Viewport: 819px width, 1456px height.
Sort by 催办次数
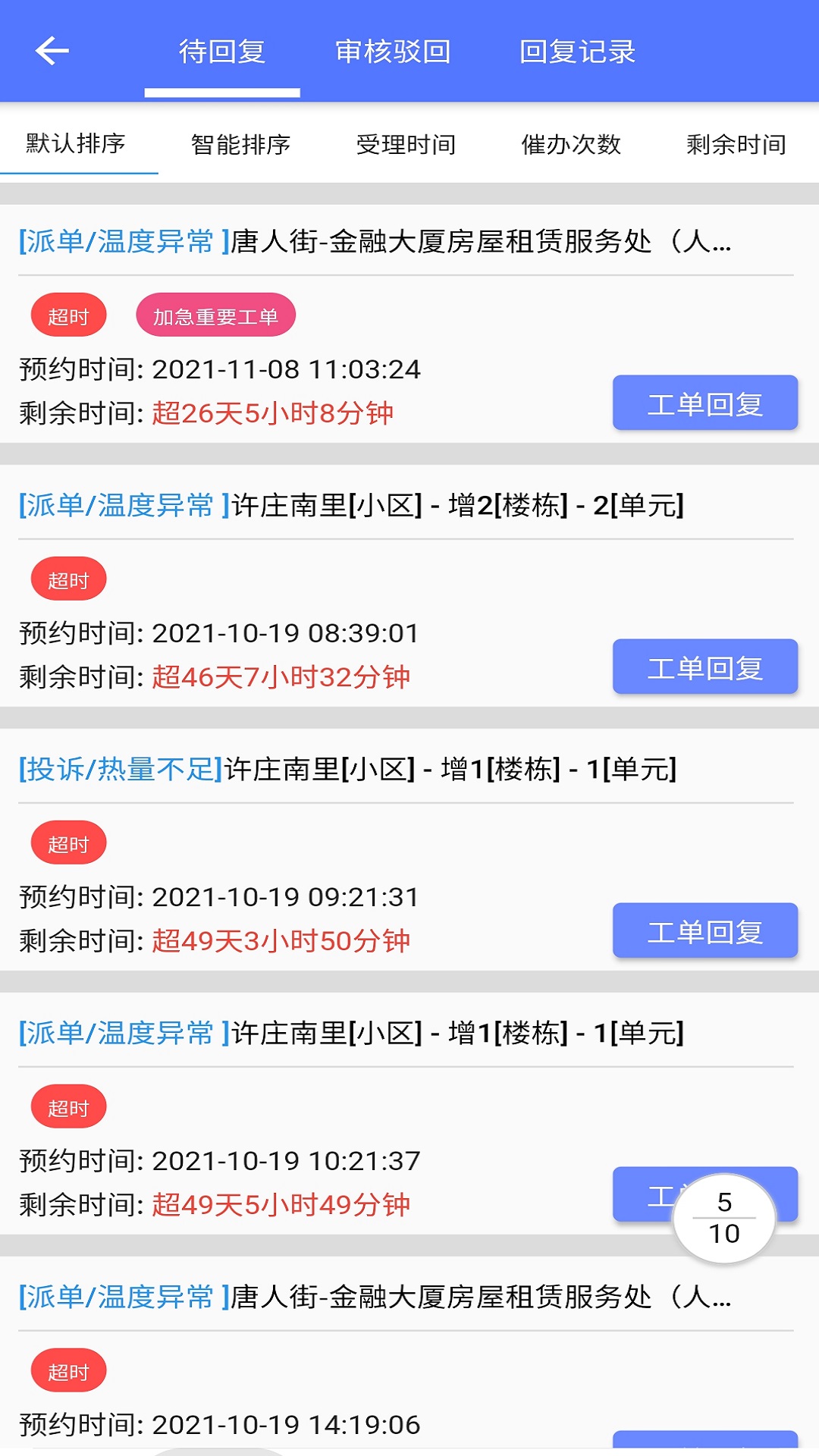(x=571, y=144)
